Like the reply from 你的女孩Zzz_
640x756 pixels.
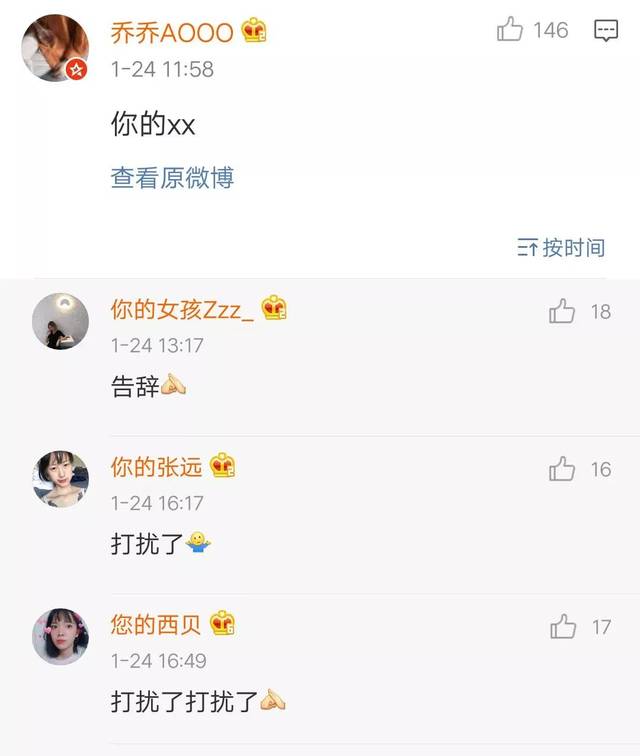(x=562, y=312)
